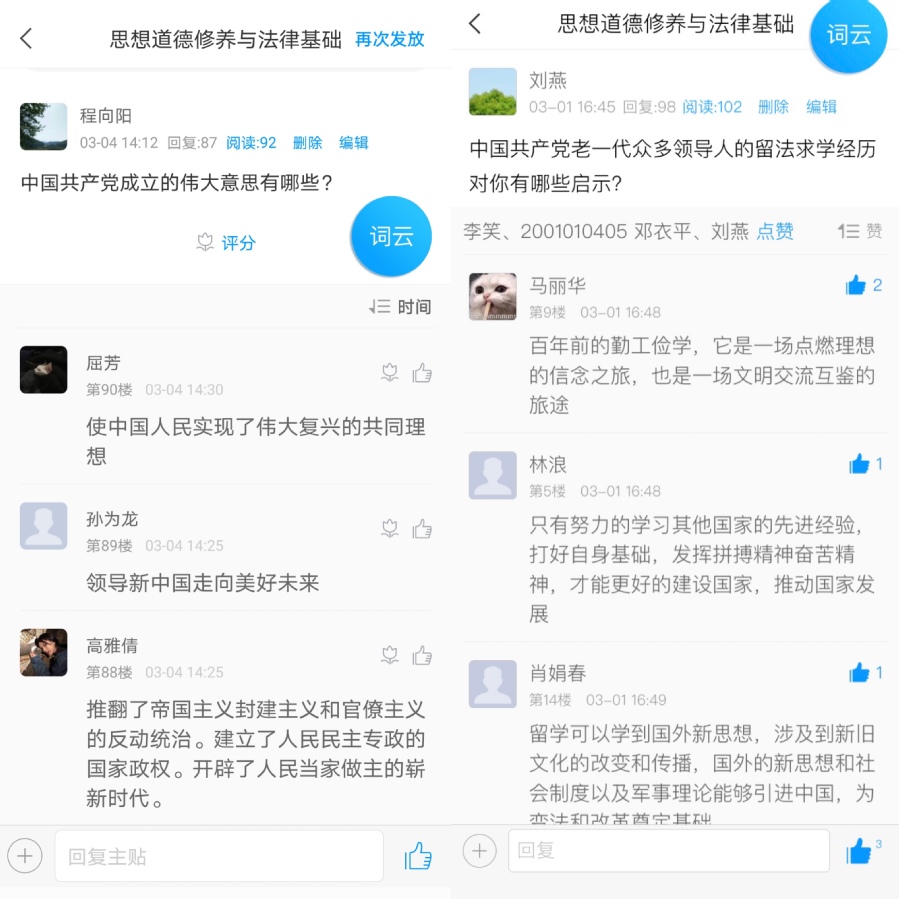Viewport: 899px width, 899px height.
Task: Open the plus attachment button beside 回复主贴
Action: pos(25,856)
